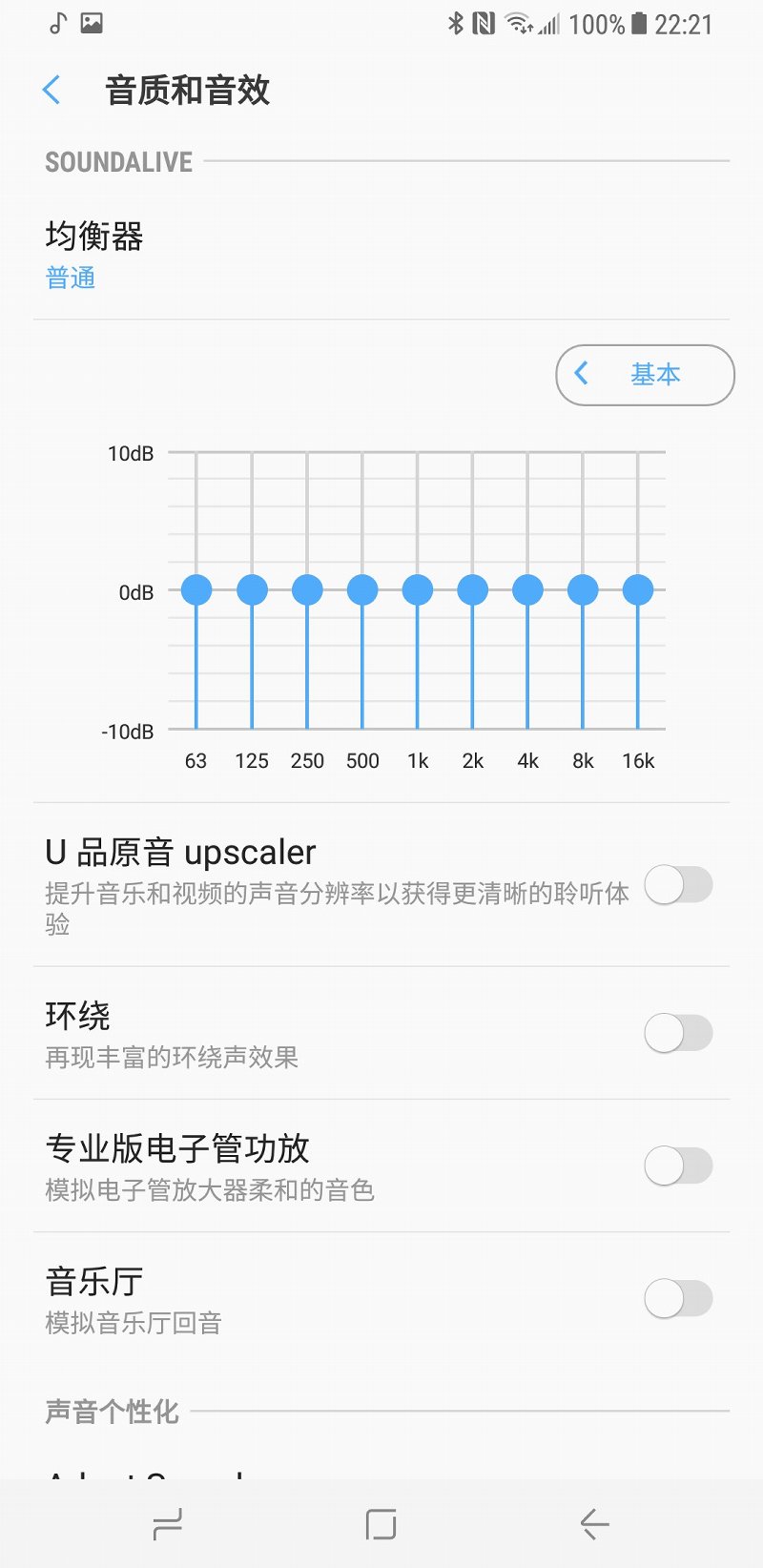The image size is (763, 1568).
Task: Open the 普通 equalizer preset selector
Action: coord(70,277)
